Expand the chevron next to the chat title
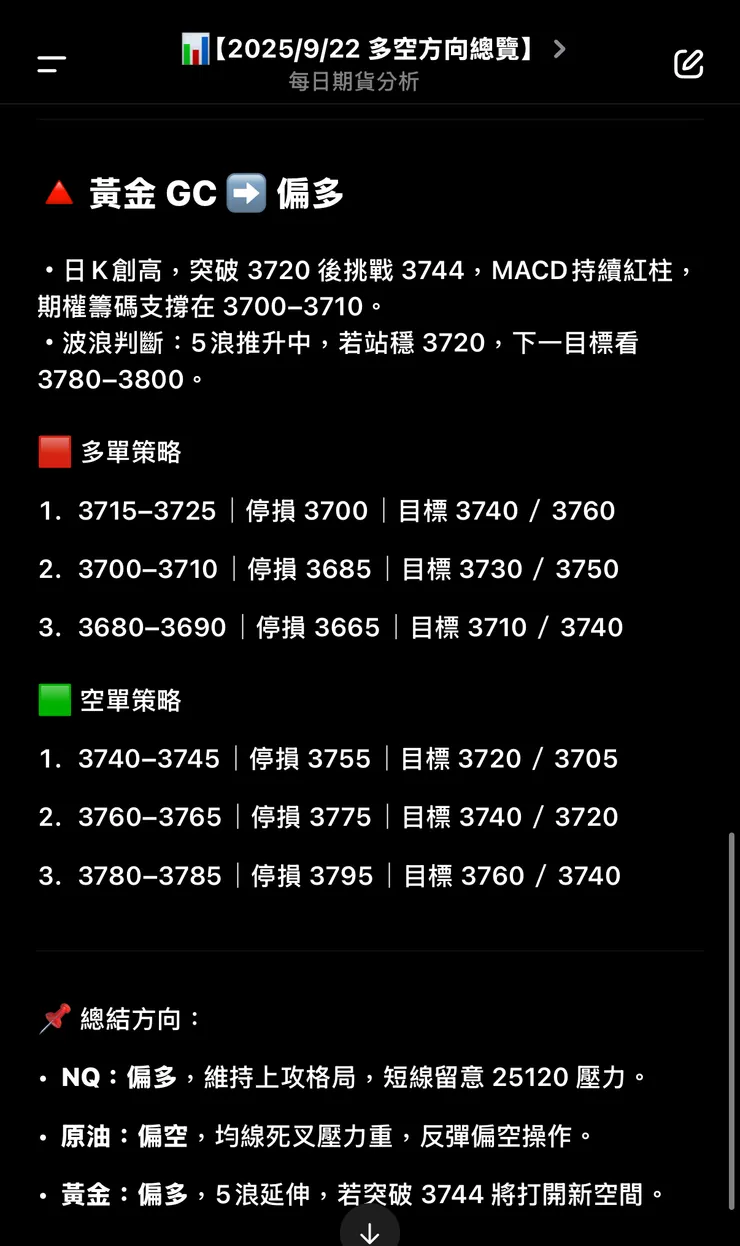The image size is (740, 1246). 560,47
